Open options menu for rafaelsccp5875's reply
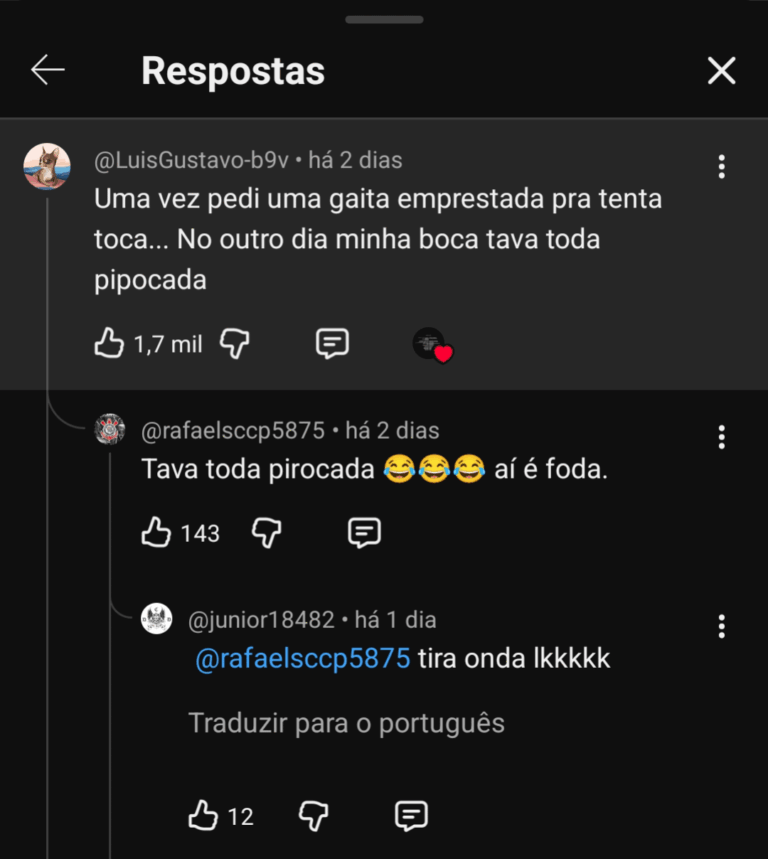768x859 pixels. 721,436
